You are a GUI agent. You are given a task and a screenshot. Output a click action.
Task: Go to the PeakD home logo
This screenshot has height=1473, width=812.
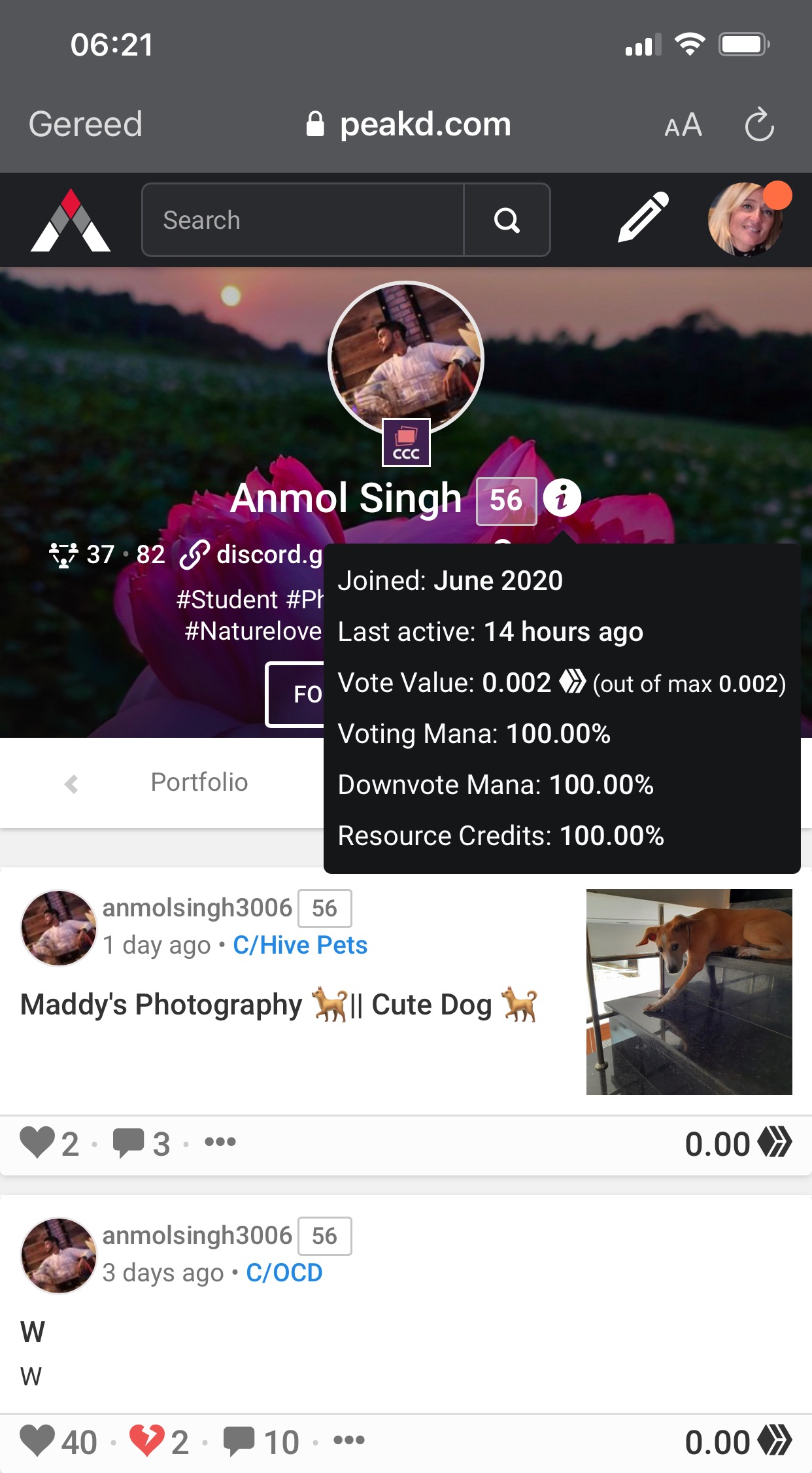(71, 220)
